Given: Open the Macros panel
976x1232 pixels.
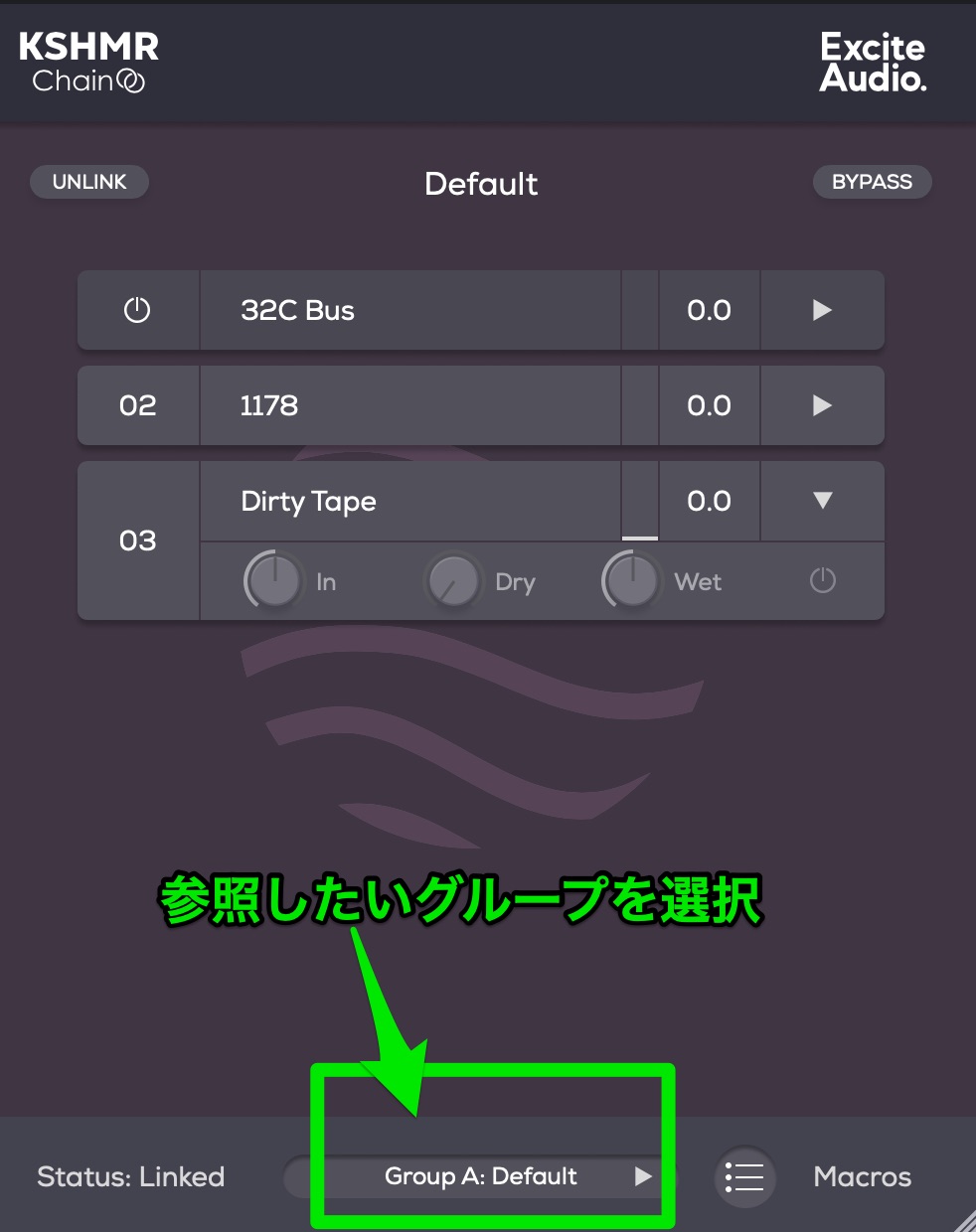Looking at the screenshot, I should 862,1177.
